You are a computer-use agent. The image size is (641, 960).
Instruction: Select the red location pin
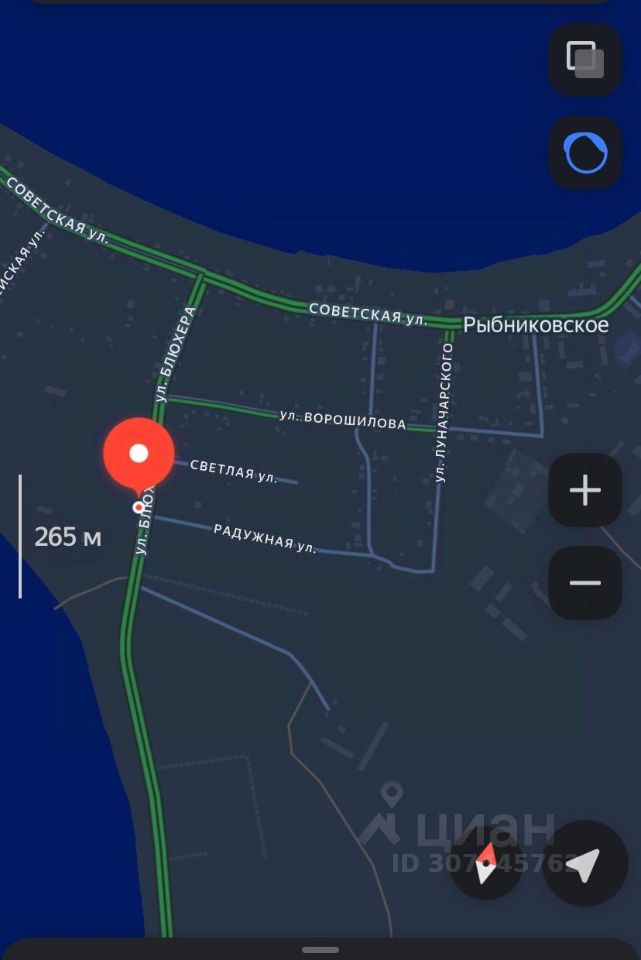click(x=139, y=455)
